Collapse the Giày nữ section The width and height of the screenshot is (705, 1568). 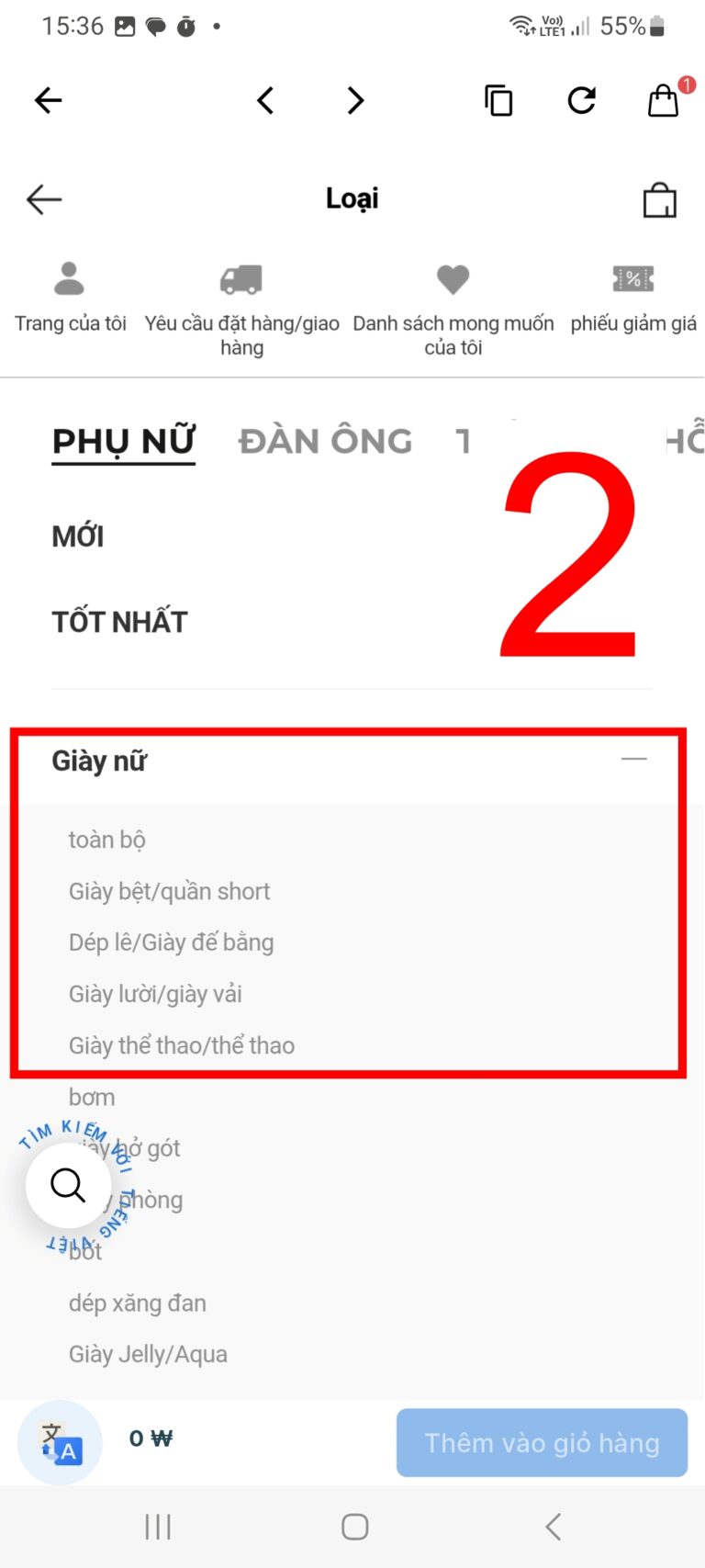(633, 760)
